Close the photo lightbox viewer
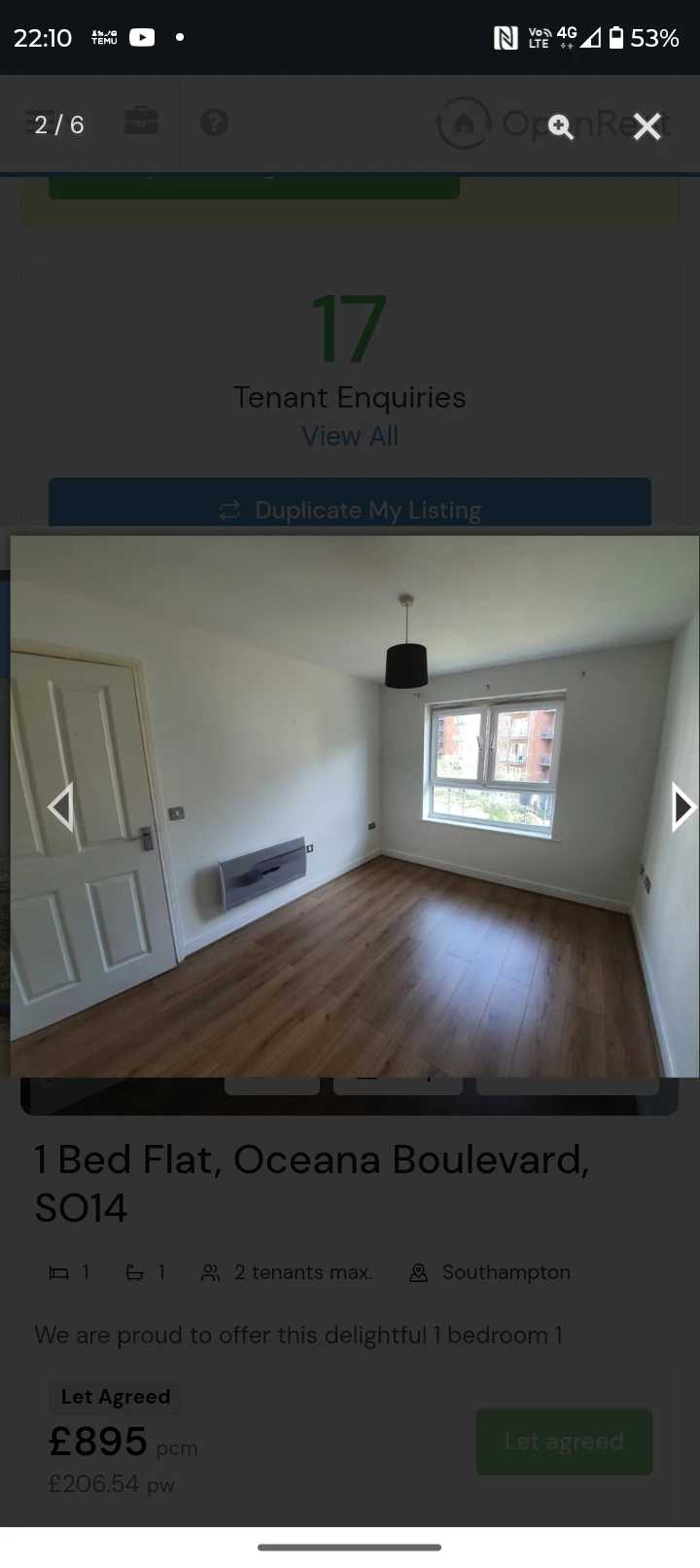Viewport: 700px width, 1568px height. pos(647,125)
